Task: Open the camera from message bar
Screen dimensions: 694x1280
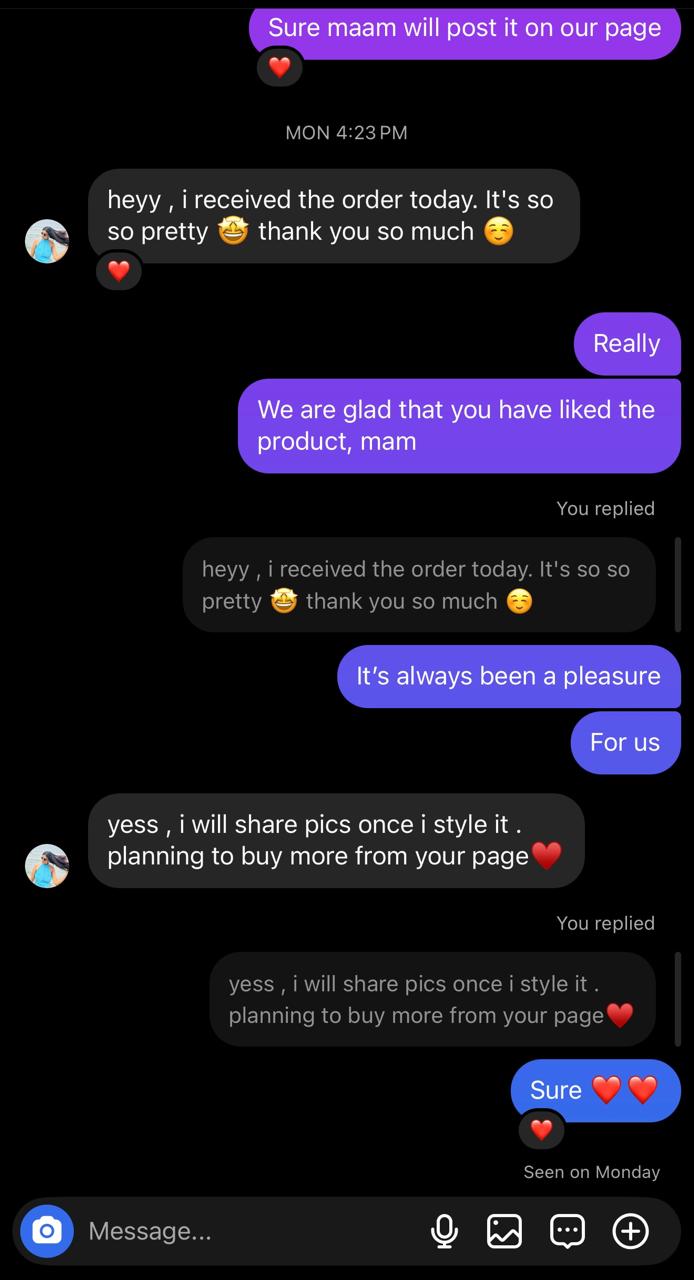Action: pos(47,1230)
